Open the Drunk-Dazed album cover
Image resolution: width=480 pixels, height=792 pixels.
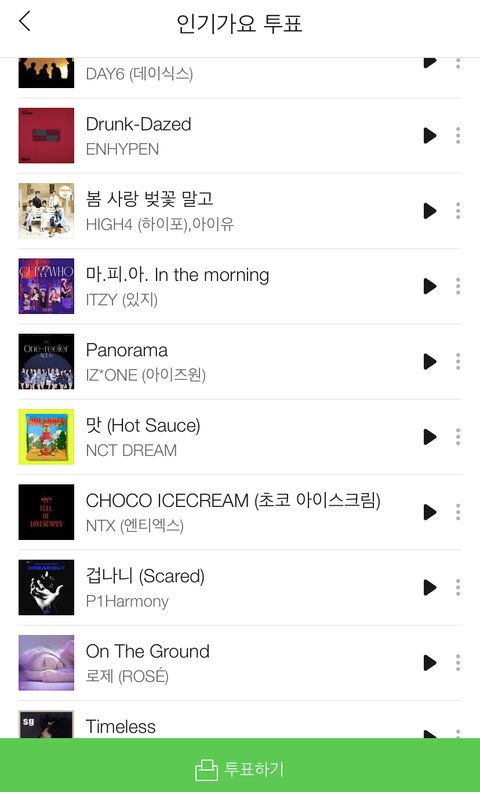point(46,135)
